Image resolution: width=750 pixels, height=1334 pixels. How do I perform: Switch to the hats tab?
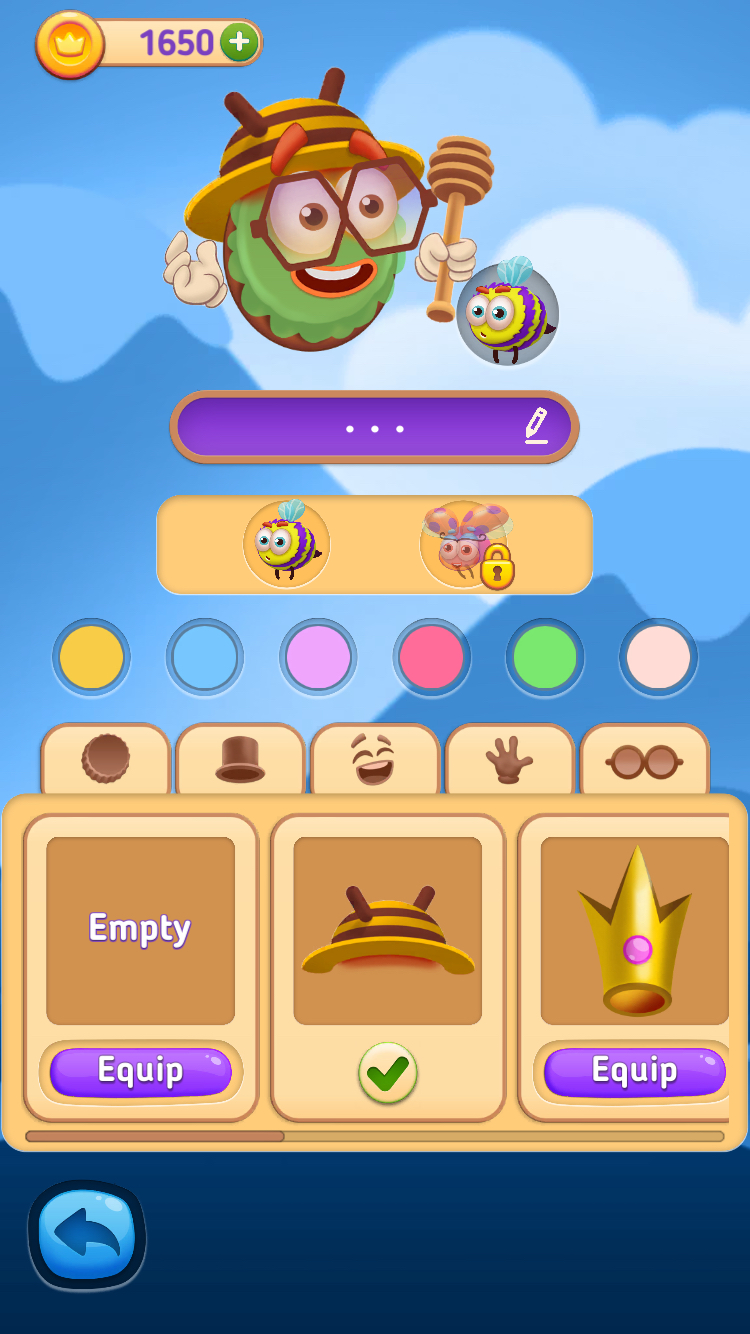(x=240, y=760)
